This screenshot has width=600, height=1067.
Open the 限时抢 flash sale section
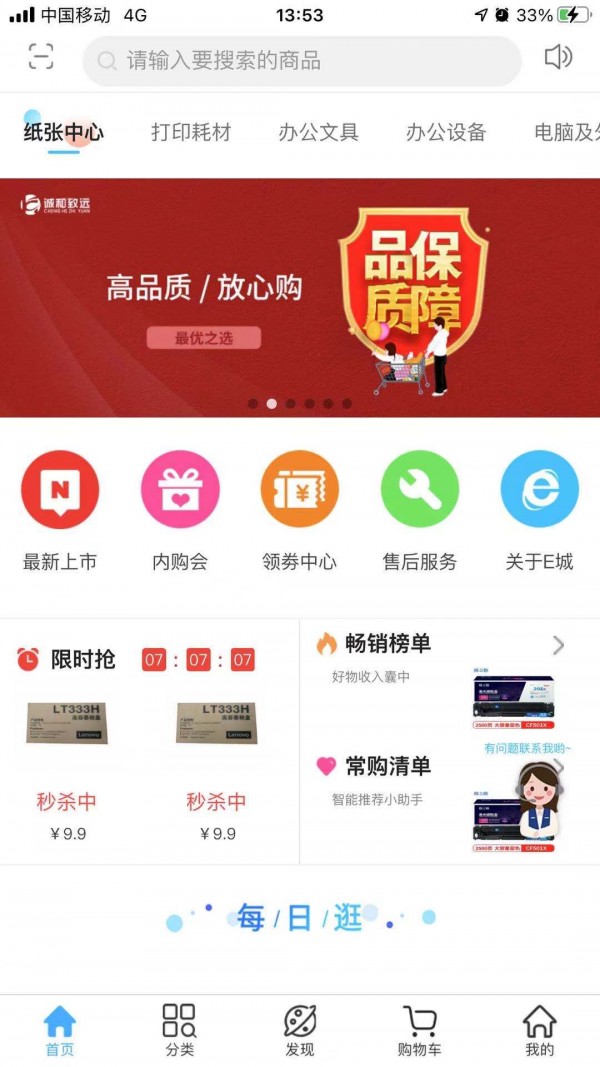[x=82, y=659]
